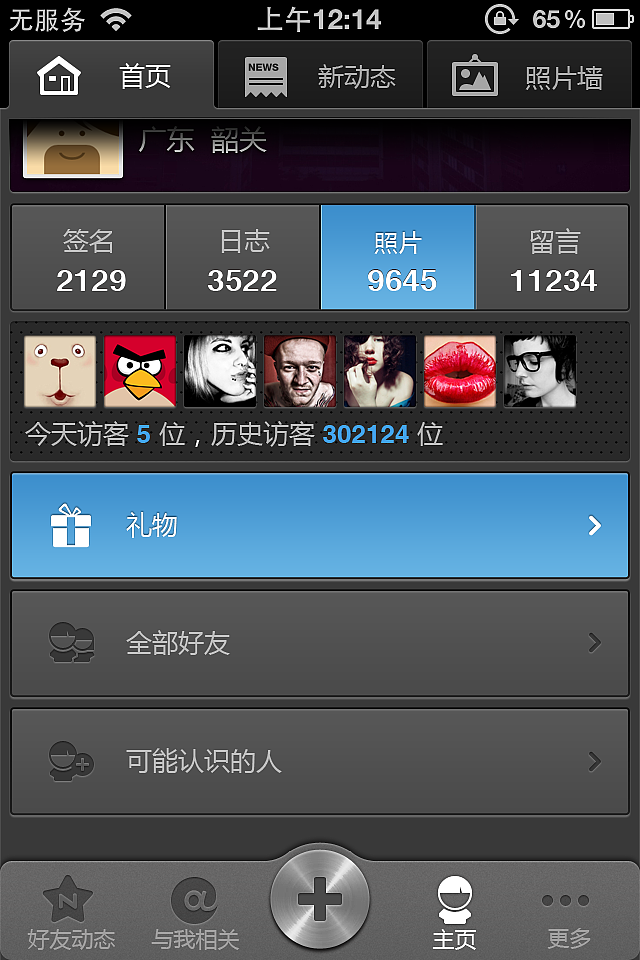Viewport: 640px width, 960px height.
Task: View the 签名 section with 2129 entries
Action: pyautogui.click(x=88, y=258)
